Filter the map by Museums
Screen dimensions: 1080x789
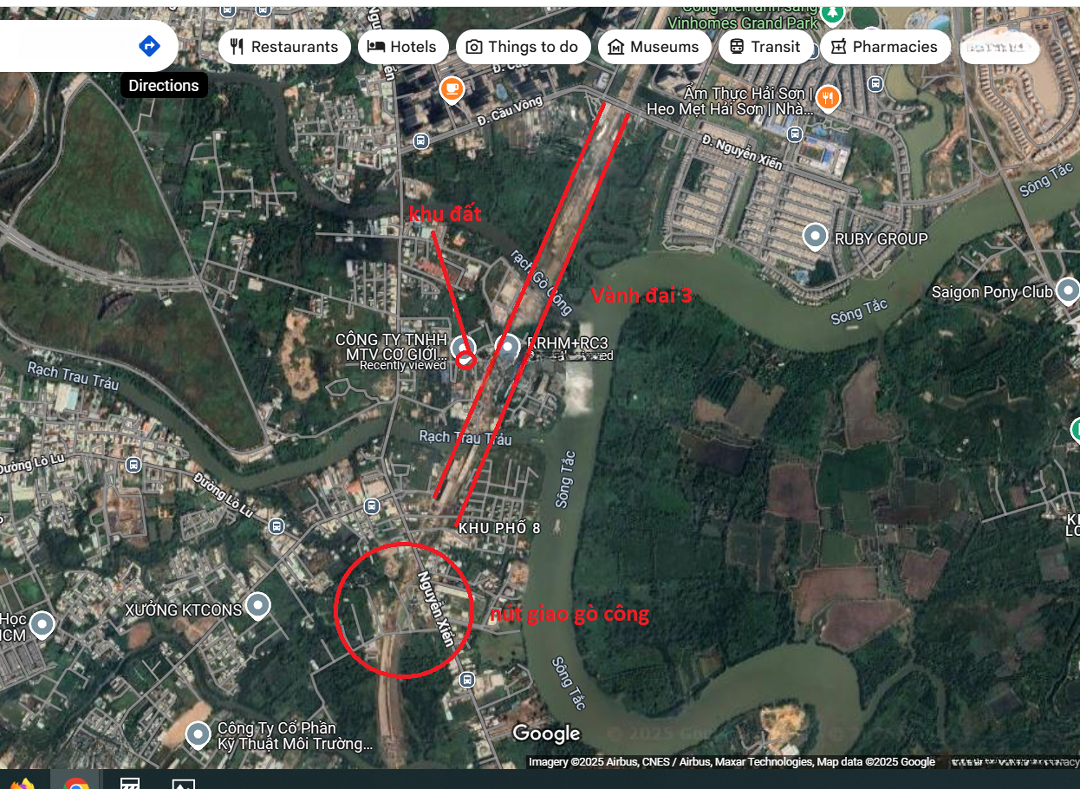(654, 47)
